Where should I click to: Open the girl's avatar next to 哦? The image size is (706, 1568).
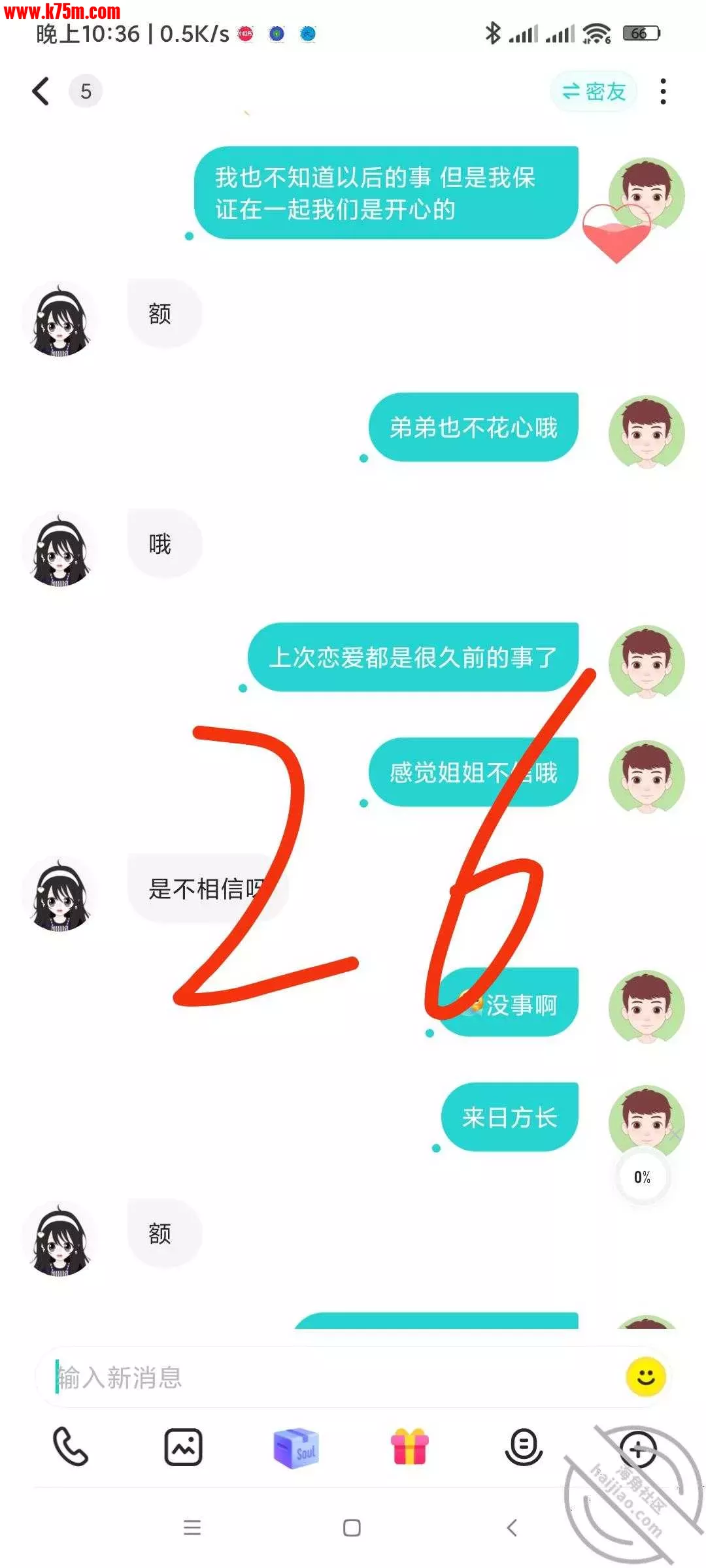coord(59,549)
